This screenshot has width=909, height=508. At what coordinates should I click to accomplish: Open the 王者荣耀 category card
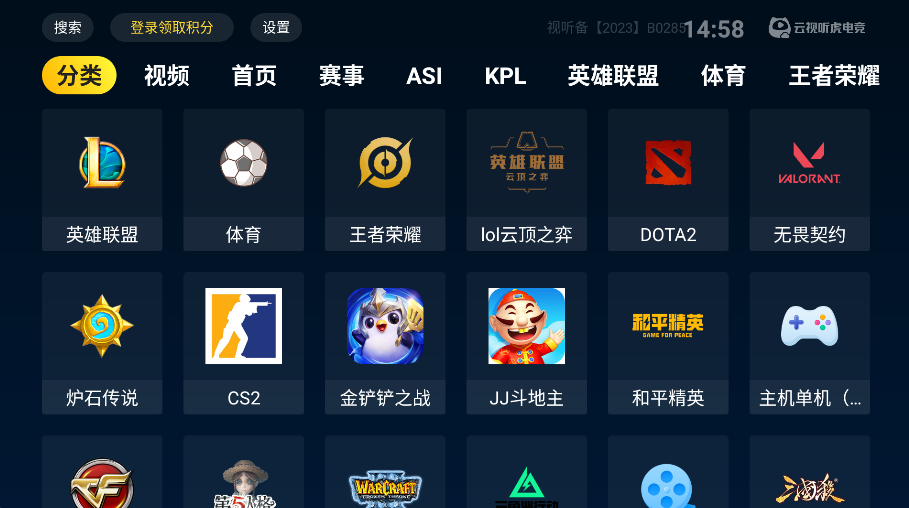(385, 180)
